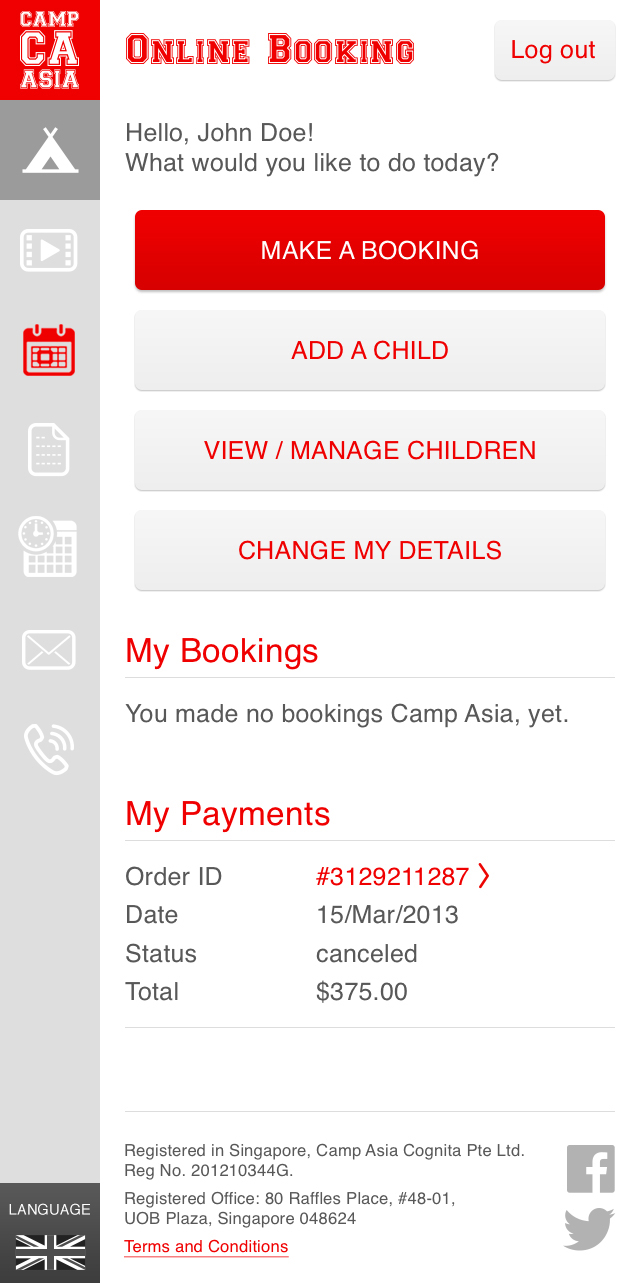
Task: Open the video film sidebar icon
Action: [x=49, y=250]
